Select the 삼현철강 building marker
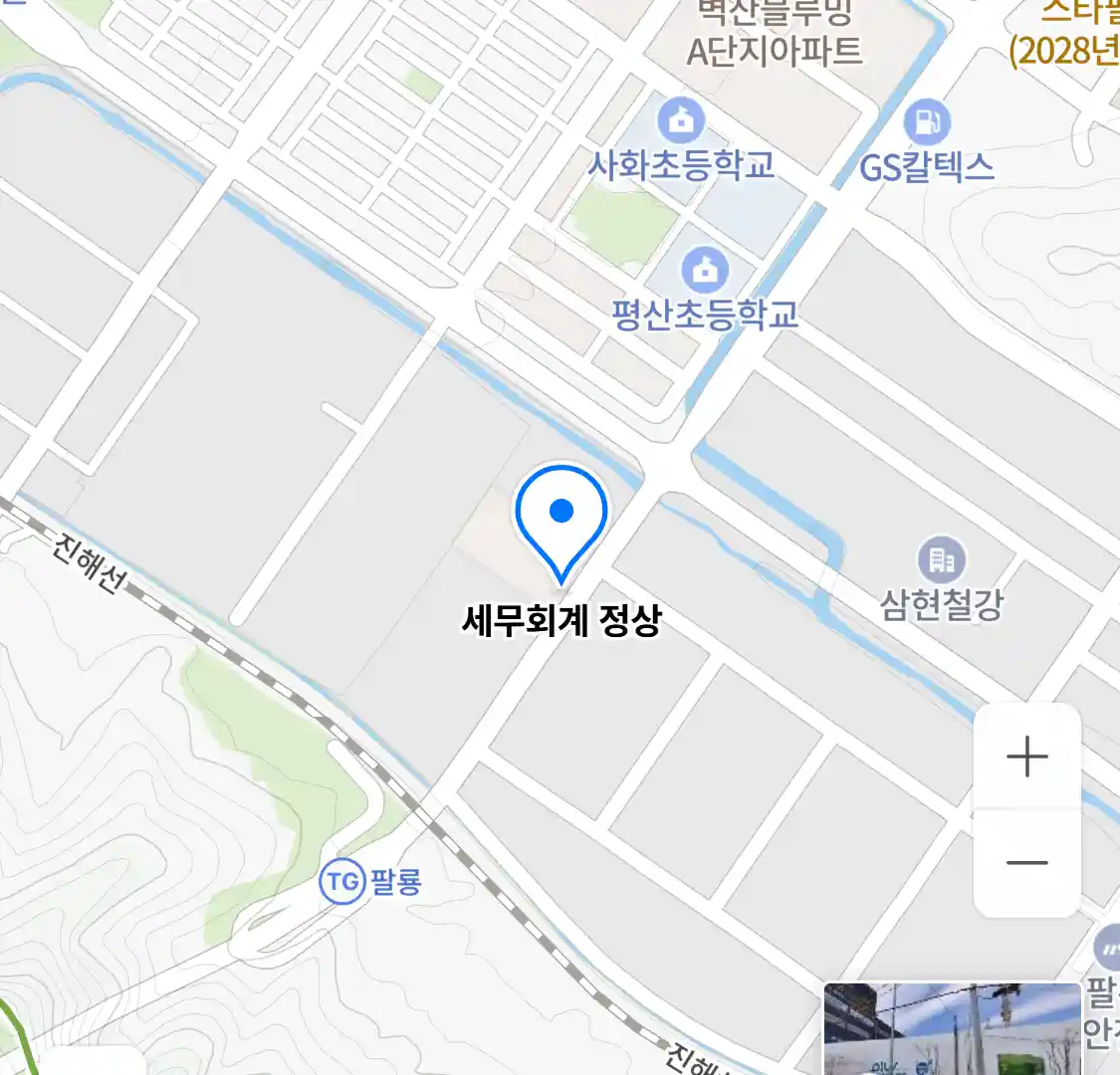 point(941,559)
